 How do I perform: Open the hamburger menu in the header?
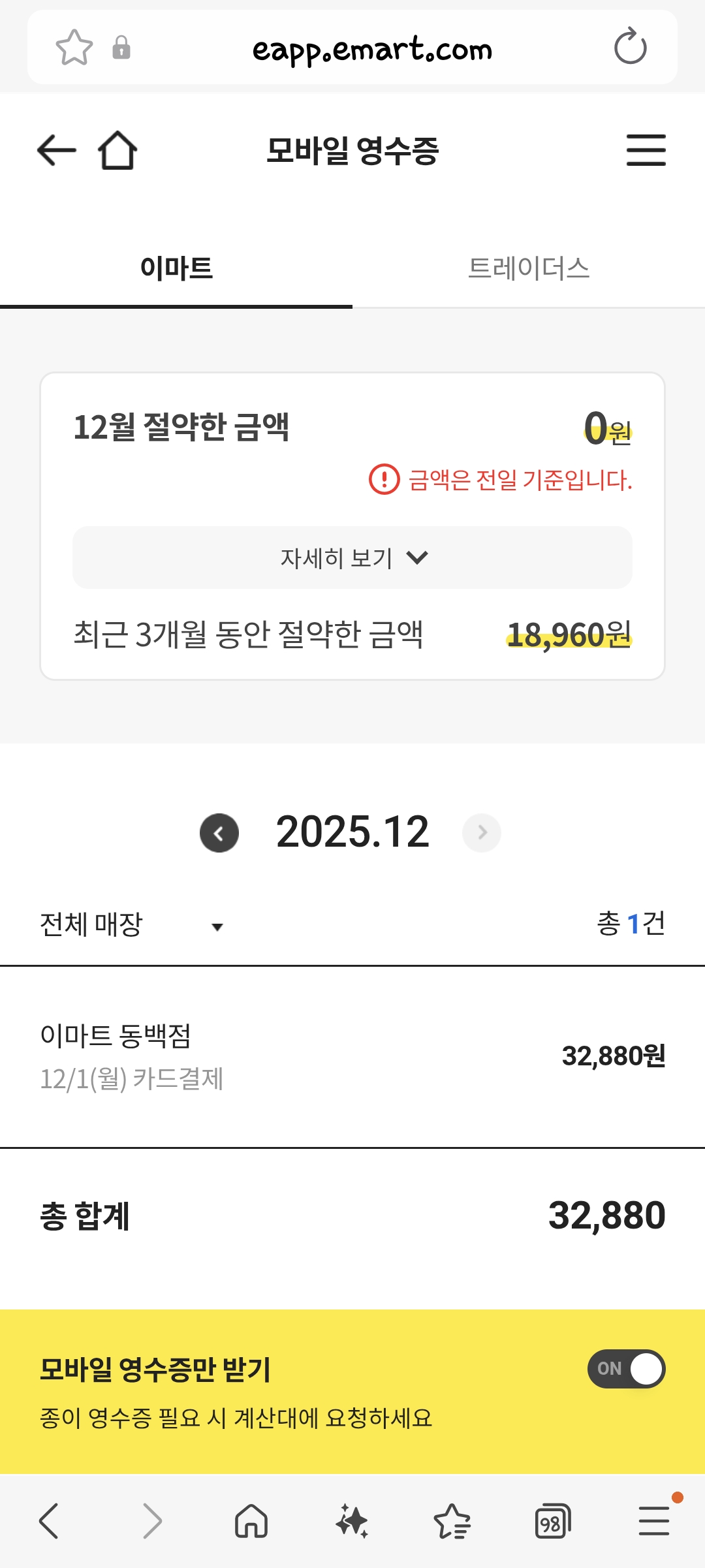click(646, 150)
